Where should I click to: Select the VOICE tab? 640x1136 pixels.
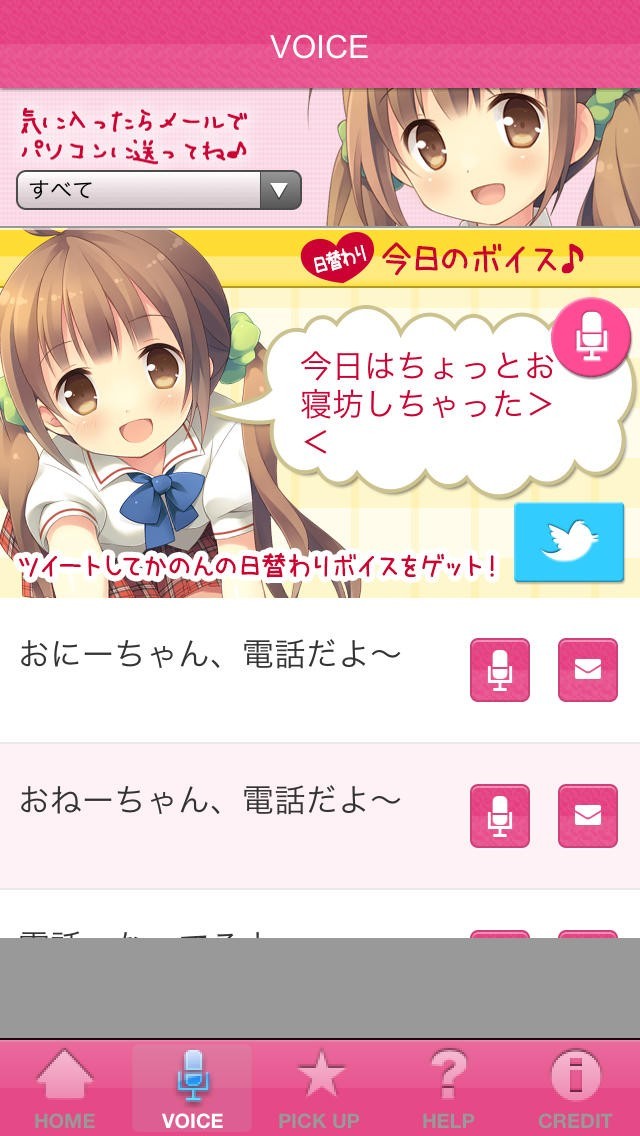click(x=192, y=1090)
